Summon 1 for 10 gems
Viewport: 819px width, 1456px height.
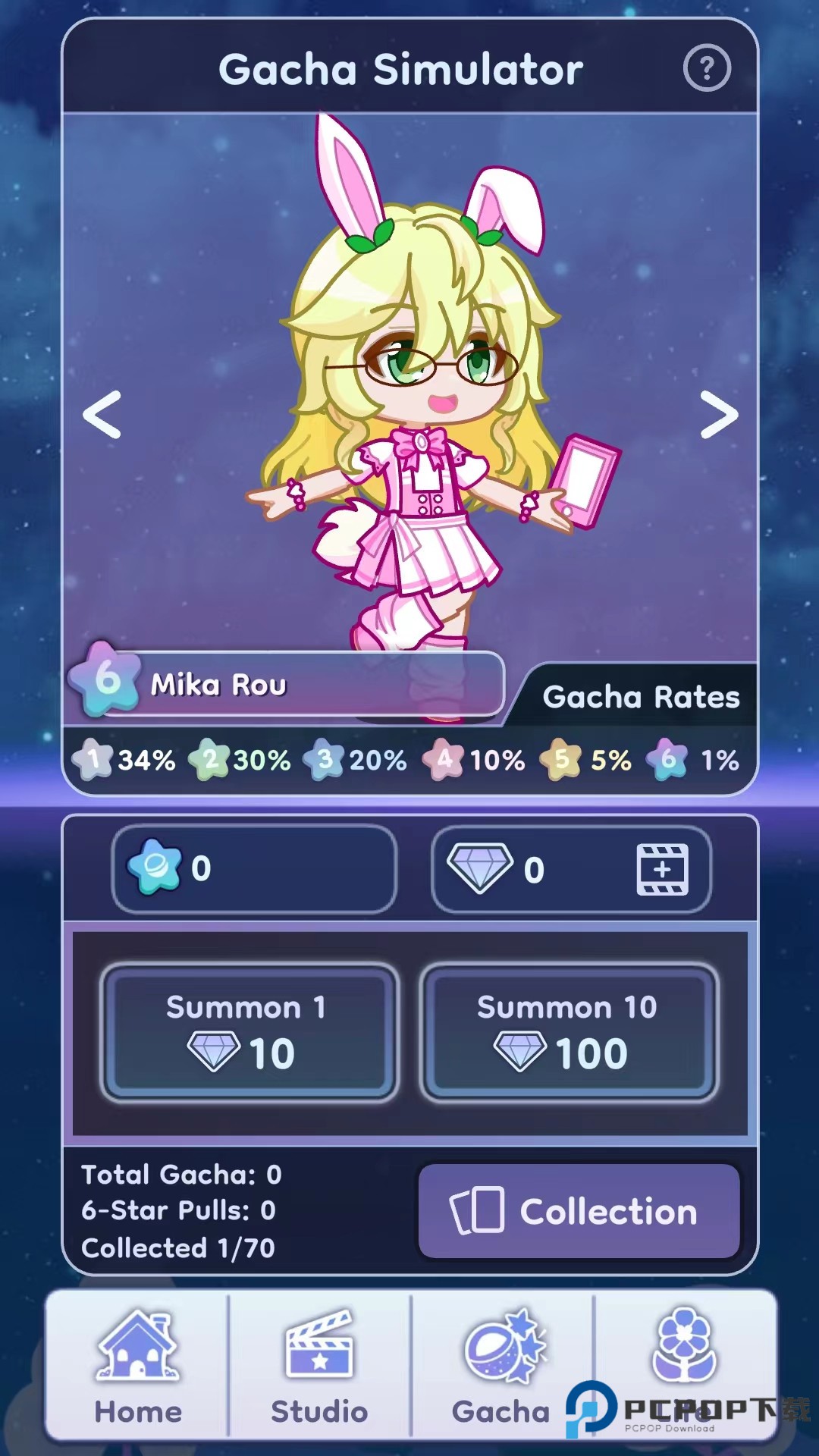pyautogui.click(x=249, y=1031)
